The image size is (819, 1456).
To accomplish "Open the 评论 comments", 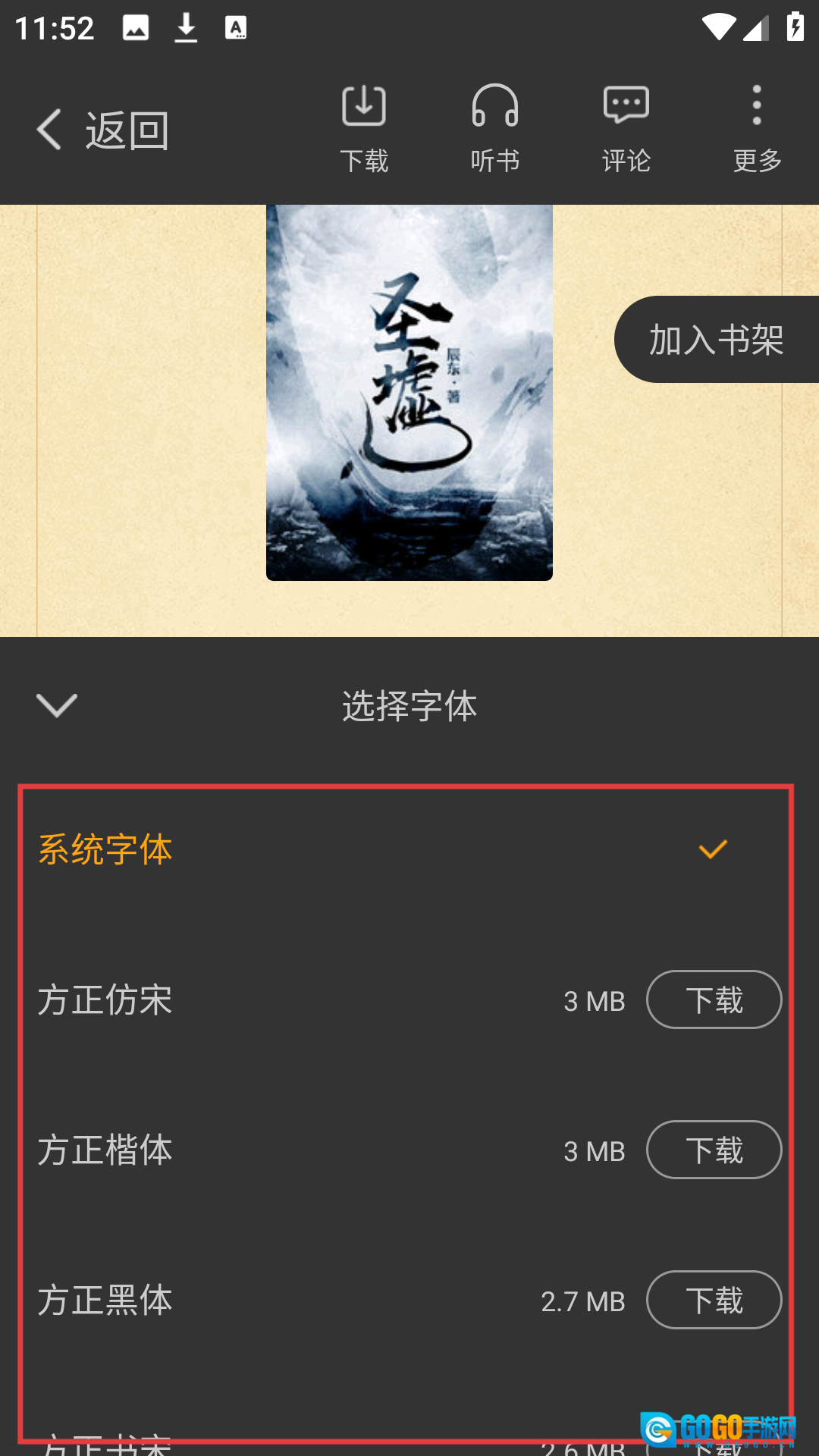I will point(626,127).
